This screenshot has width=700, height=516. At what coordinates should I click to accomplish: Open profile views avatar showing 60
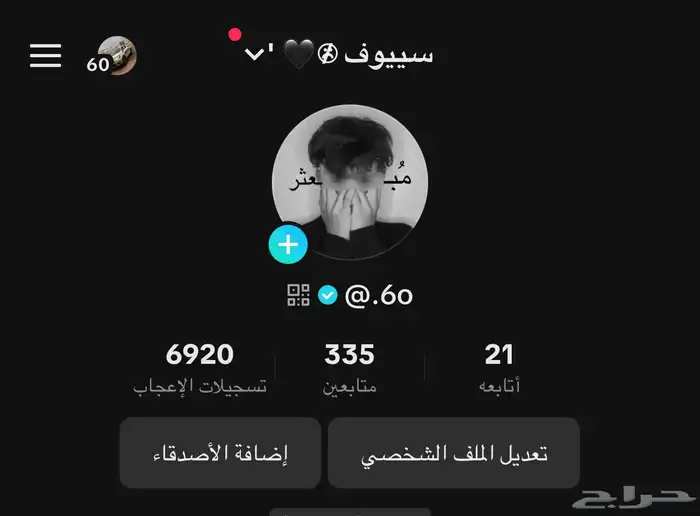click(x=115, y=57)
